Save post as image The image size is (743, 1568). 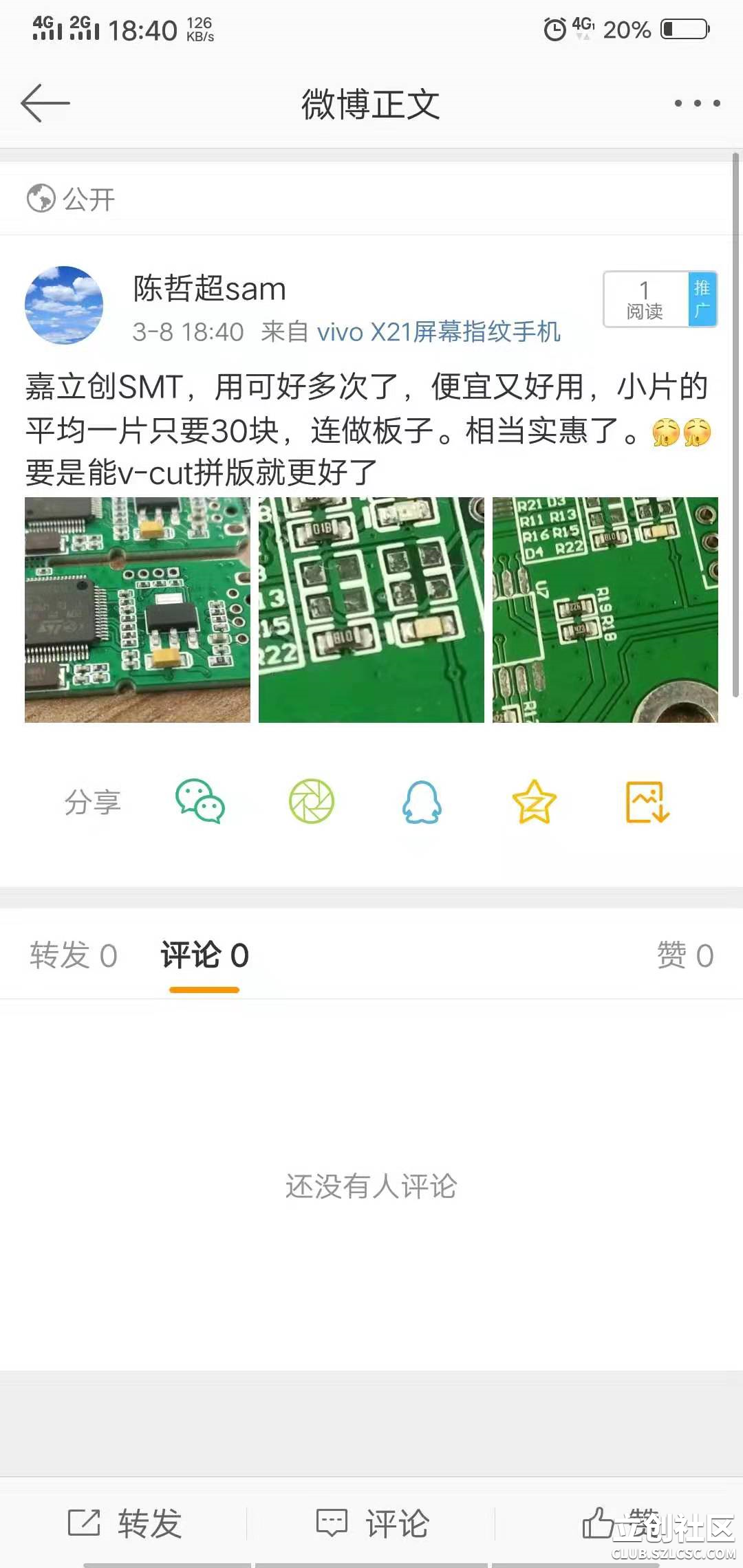pos(647,801)
